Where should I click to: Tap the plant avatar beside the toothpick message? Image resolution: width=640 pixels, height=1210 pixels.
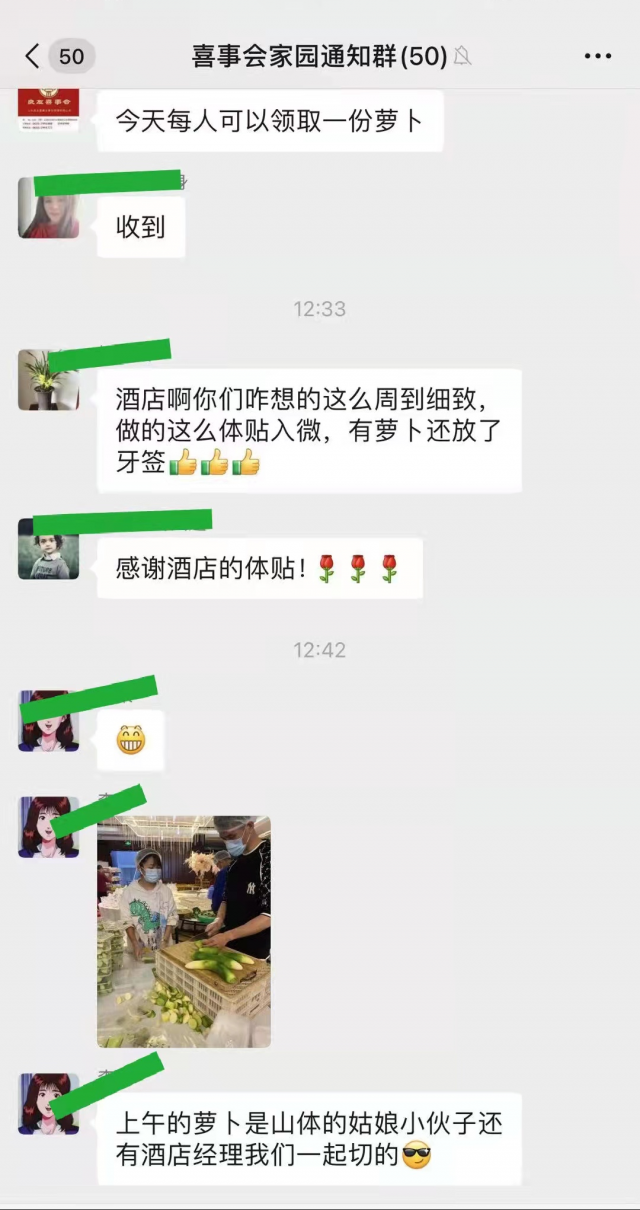(48, 379)
